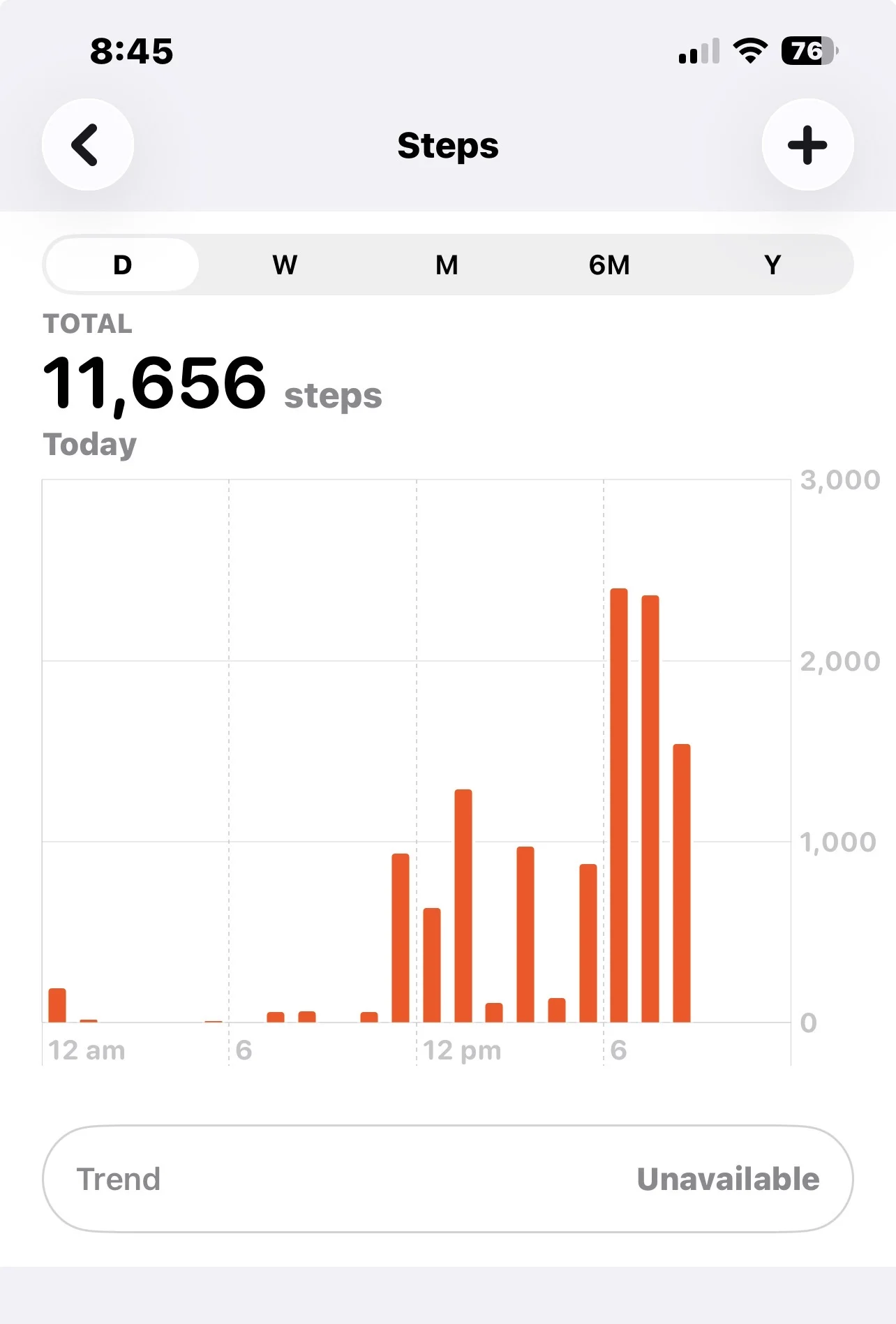Switch to the W weekly view
Viewport: 896px width, 1324px height.
coord(285,265)
